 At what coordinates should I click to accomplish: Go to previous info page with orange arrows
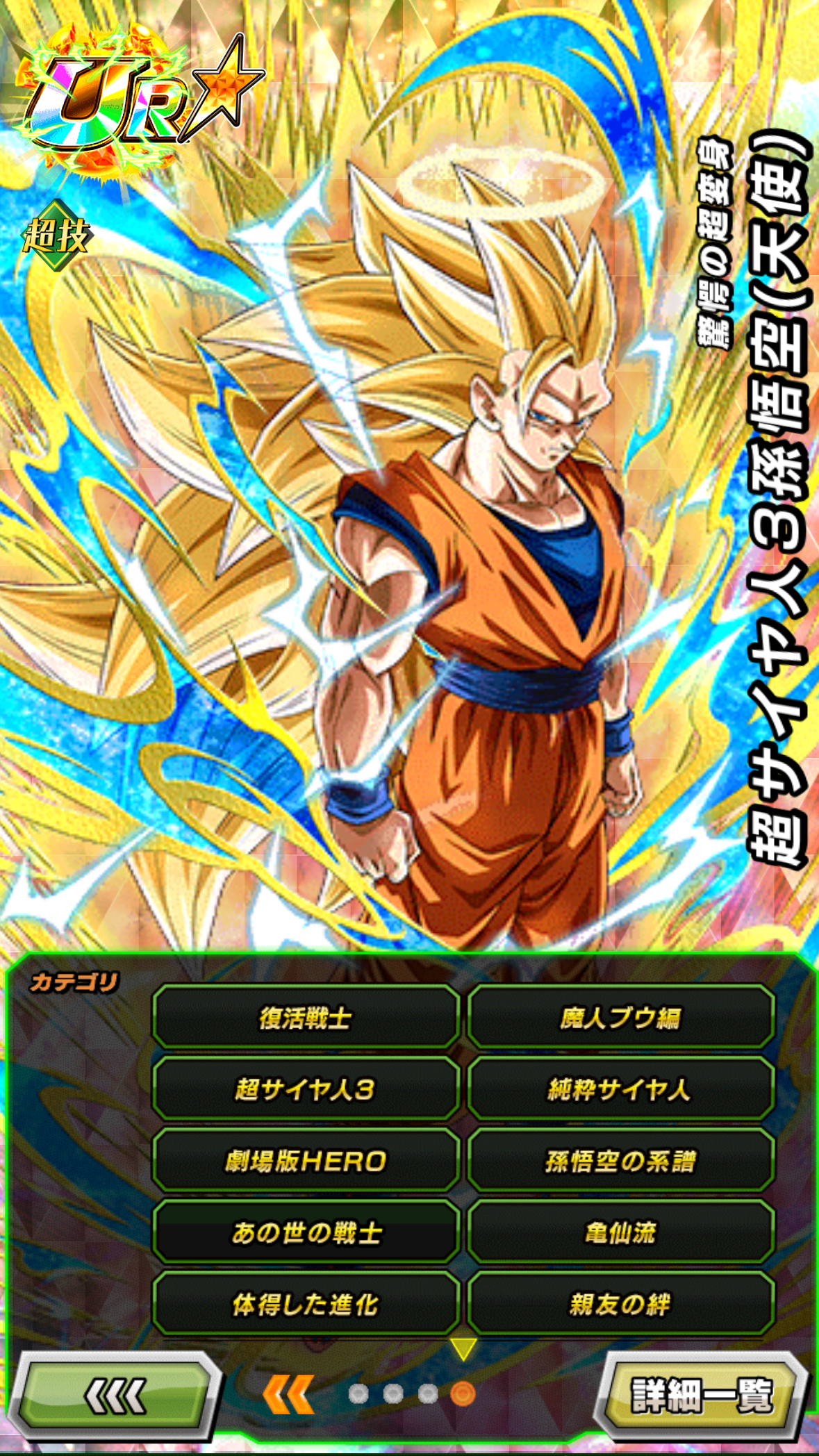288,1393
